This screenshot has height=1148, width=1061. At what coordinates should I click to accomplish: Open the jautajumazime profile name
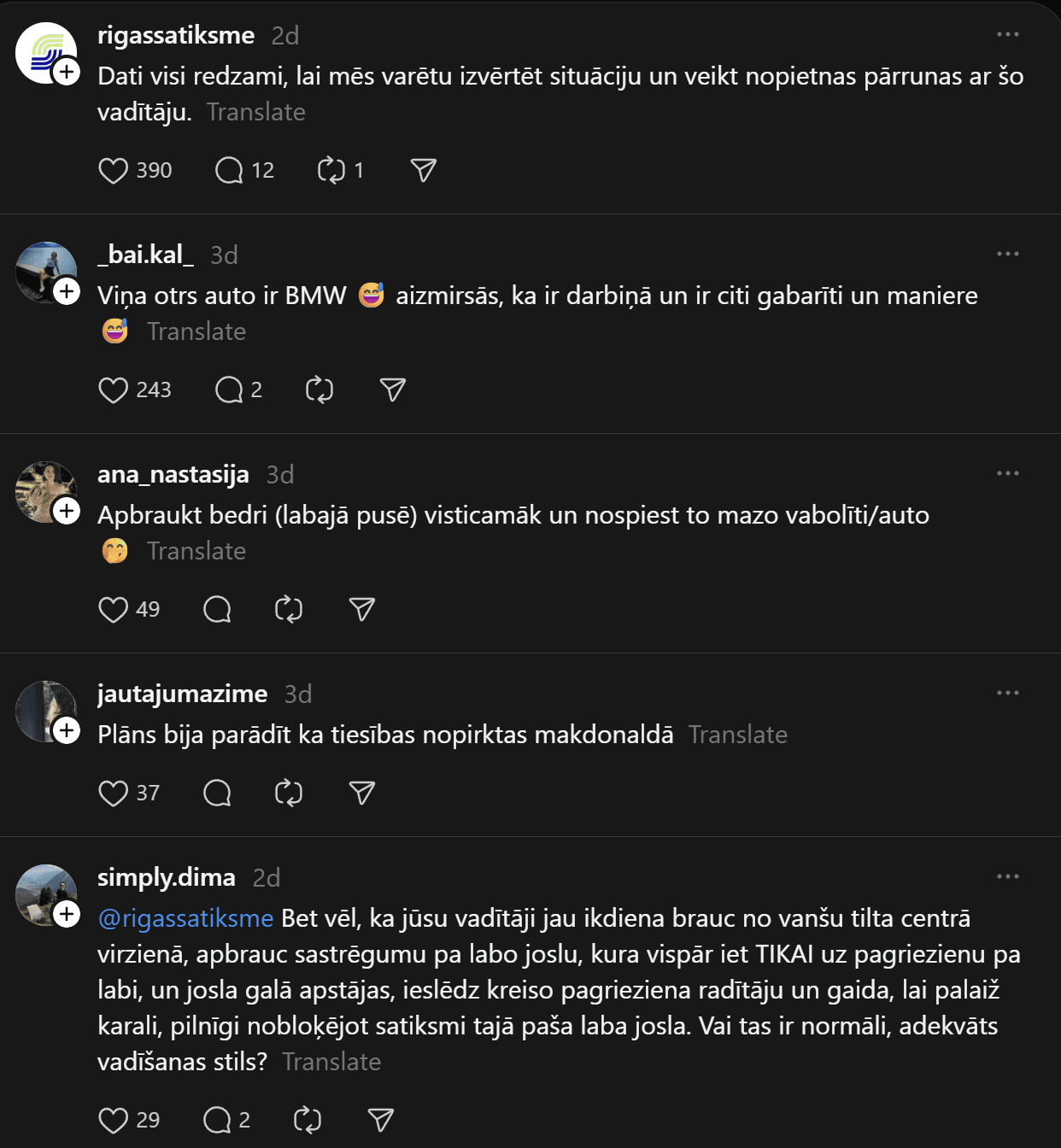182,694
